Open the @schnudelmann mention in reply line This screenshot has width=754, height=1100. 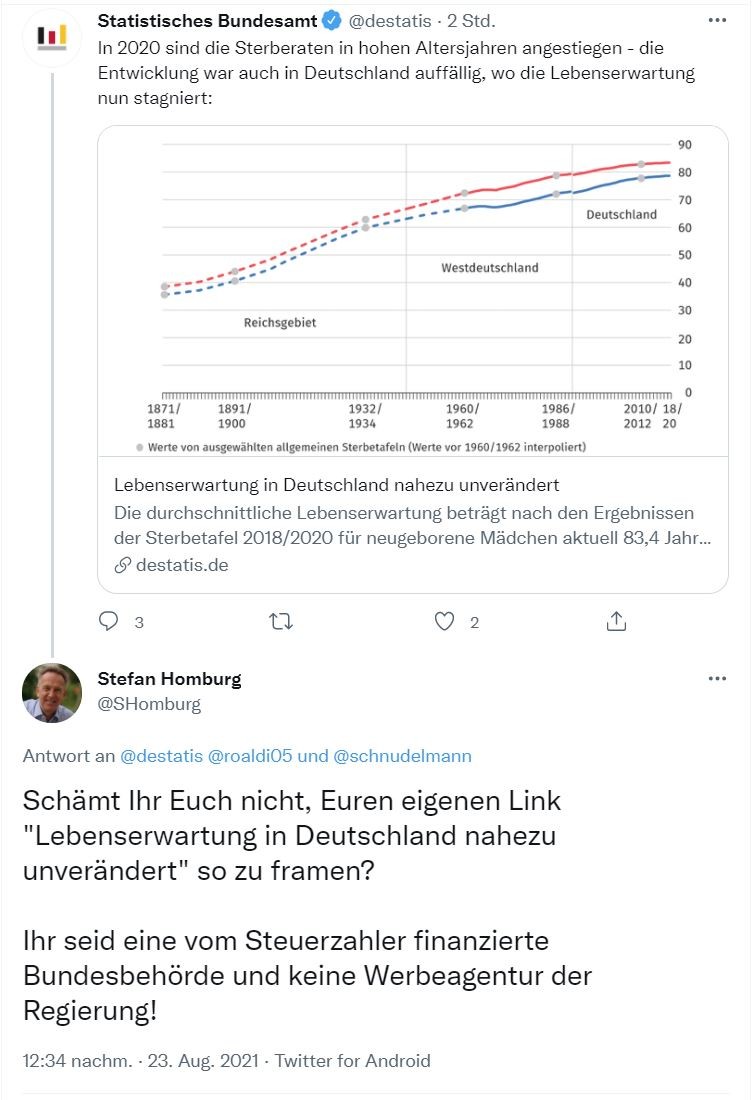point(402,756)
